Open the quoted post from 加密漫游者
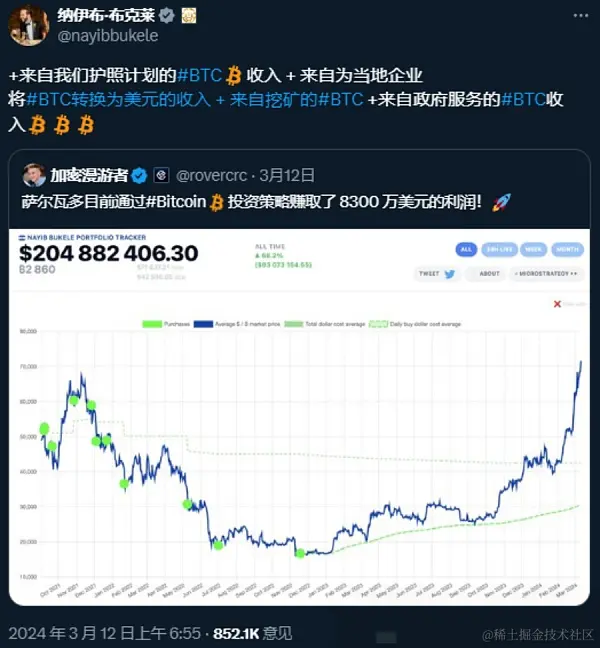Image resolution: width=600 pixels, height=648 pixels. pyautogui.click(x=300, y=176)
